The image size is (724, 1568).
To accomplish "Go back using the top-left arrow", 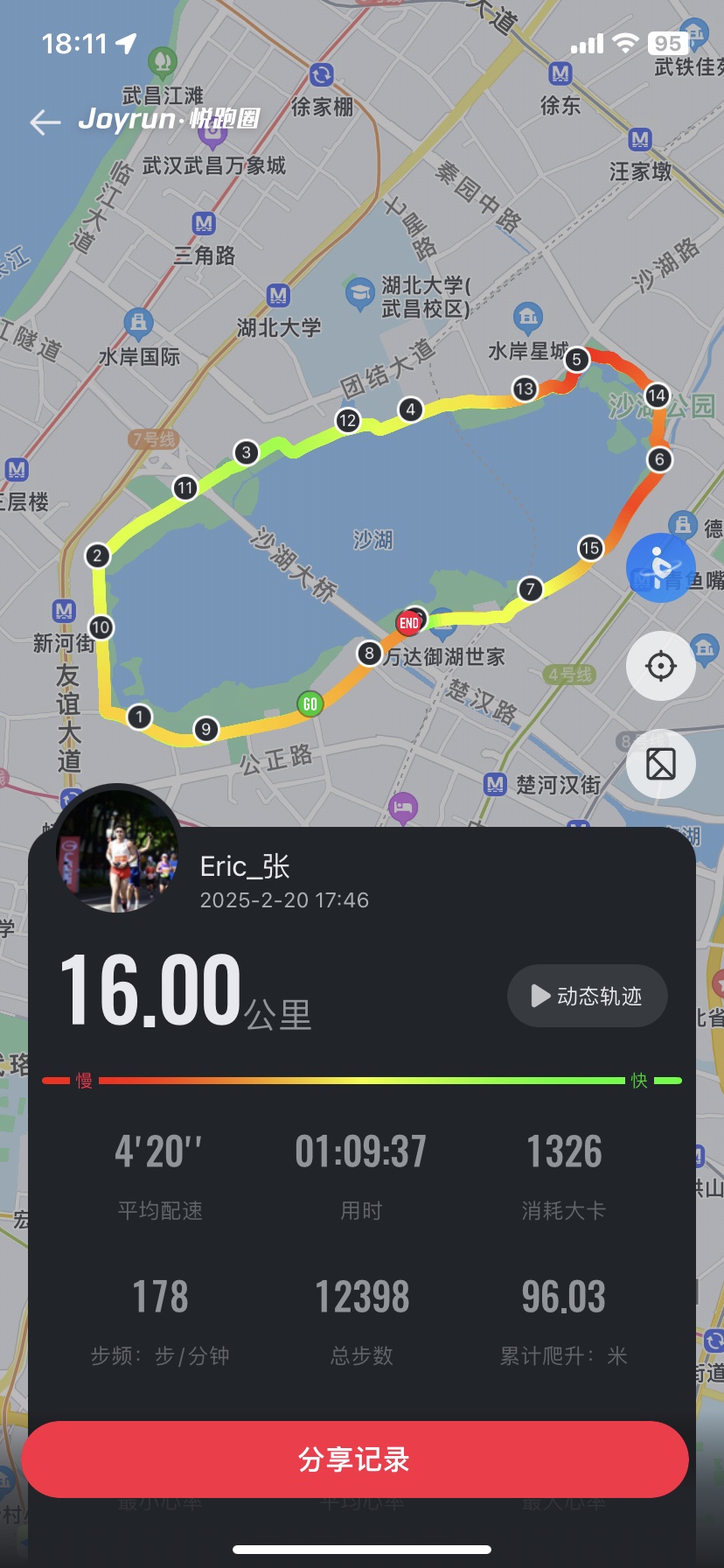I will tap(45, 122).
